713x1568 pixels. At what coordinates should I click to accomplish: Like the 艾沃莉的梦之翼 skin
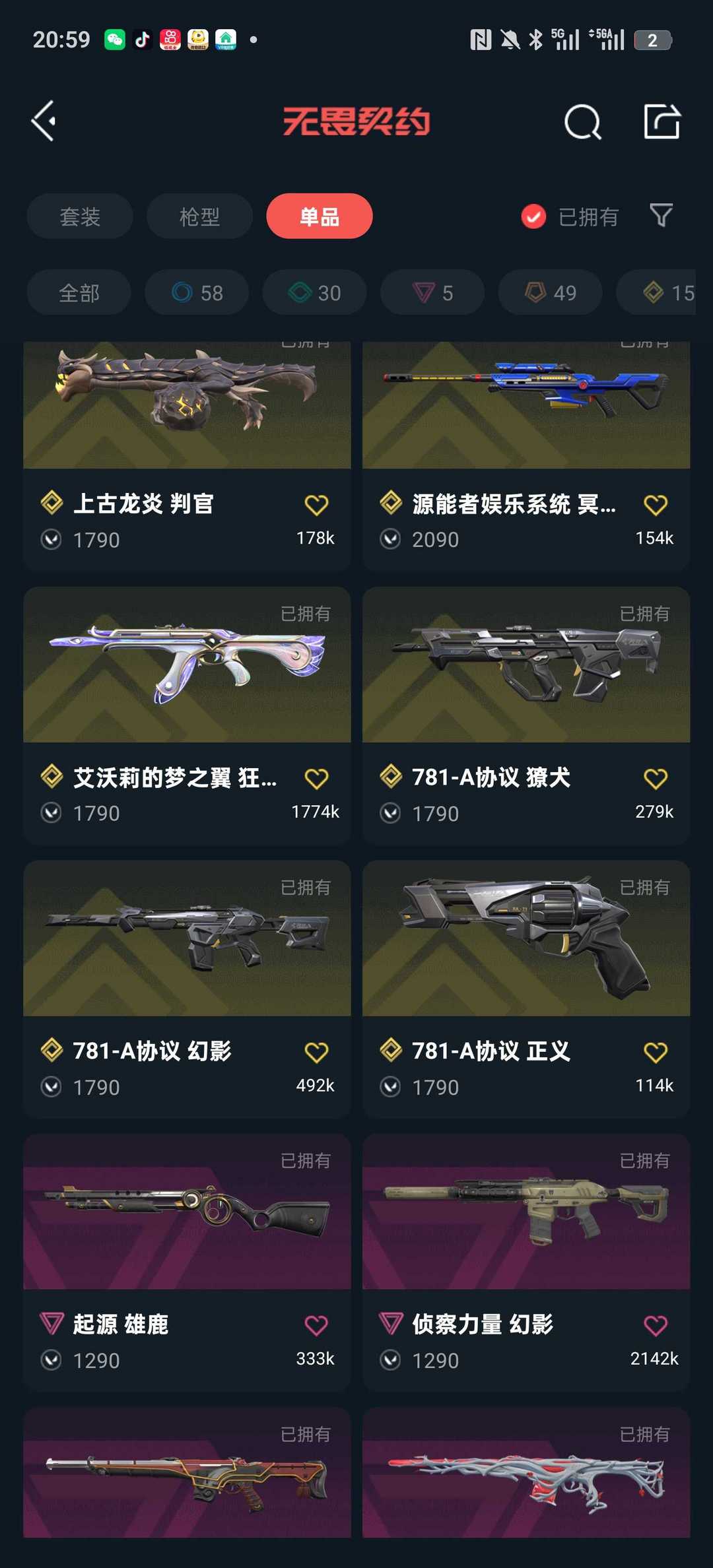pos(316,779)
